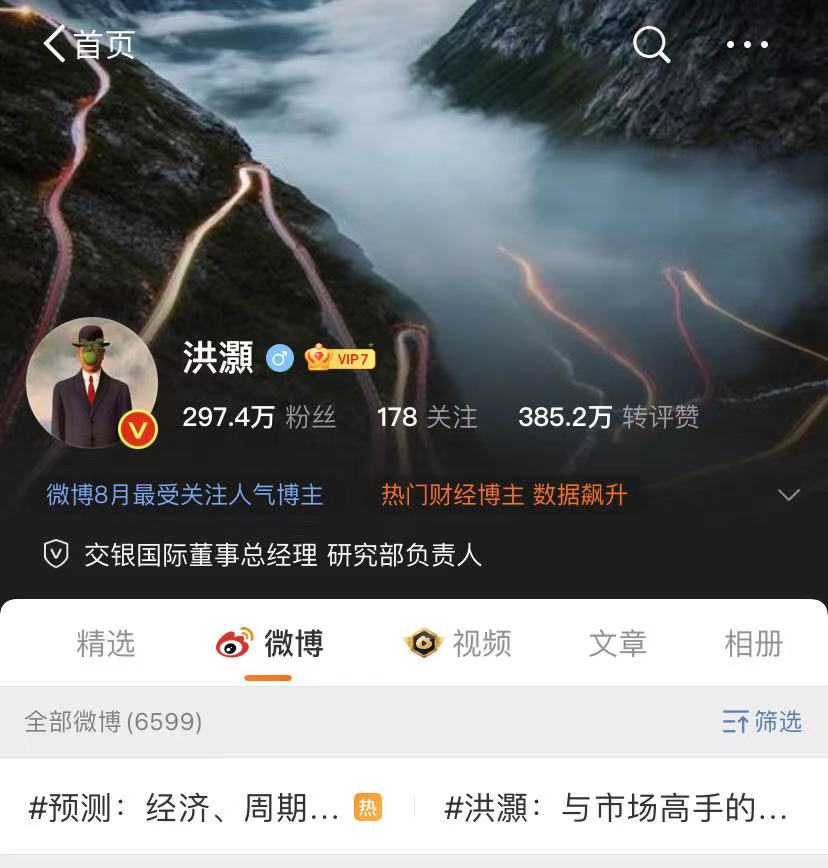828x868 pixels.
Task: Expand profile details with the chevron
Action: 789,495
